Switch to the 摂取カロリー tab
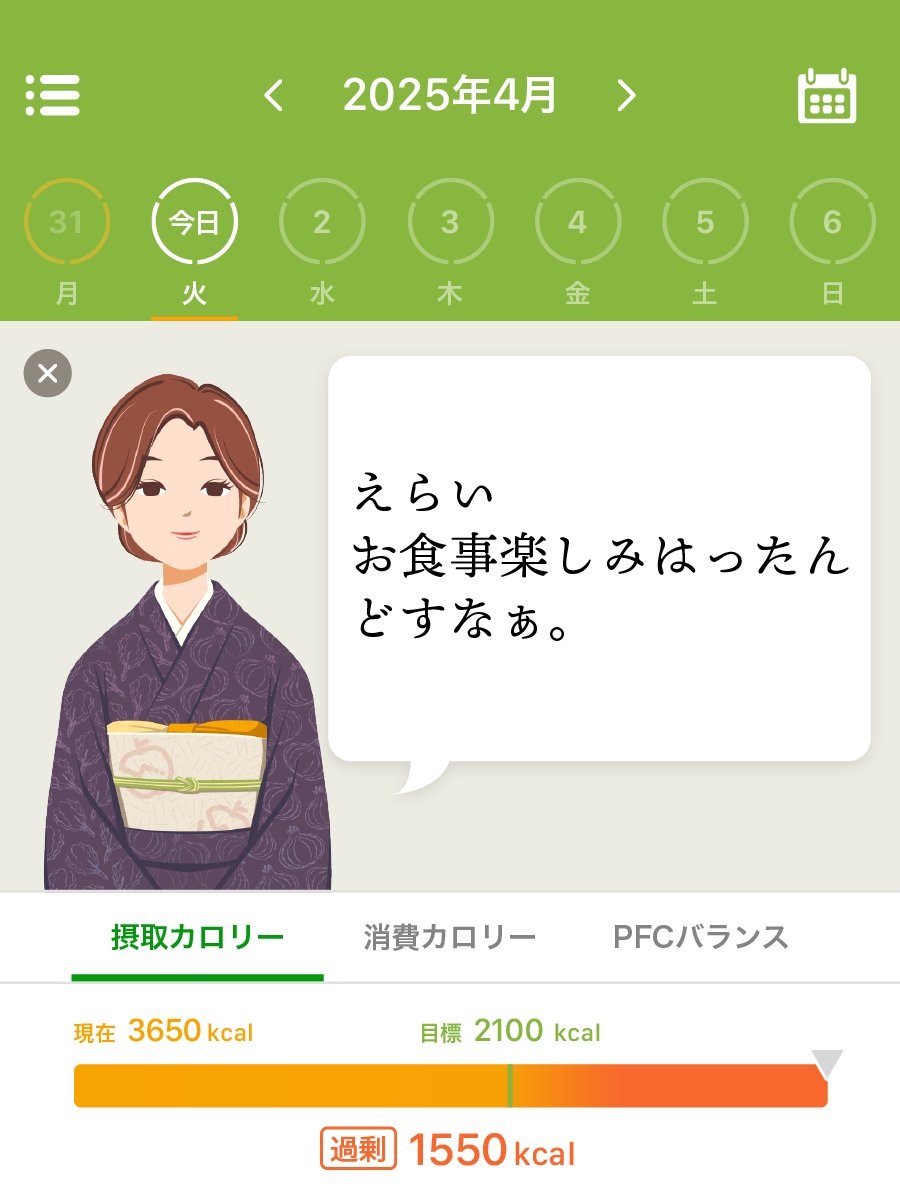 click(x=197, y=938)
